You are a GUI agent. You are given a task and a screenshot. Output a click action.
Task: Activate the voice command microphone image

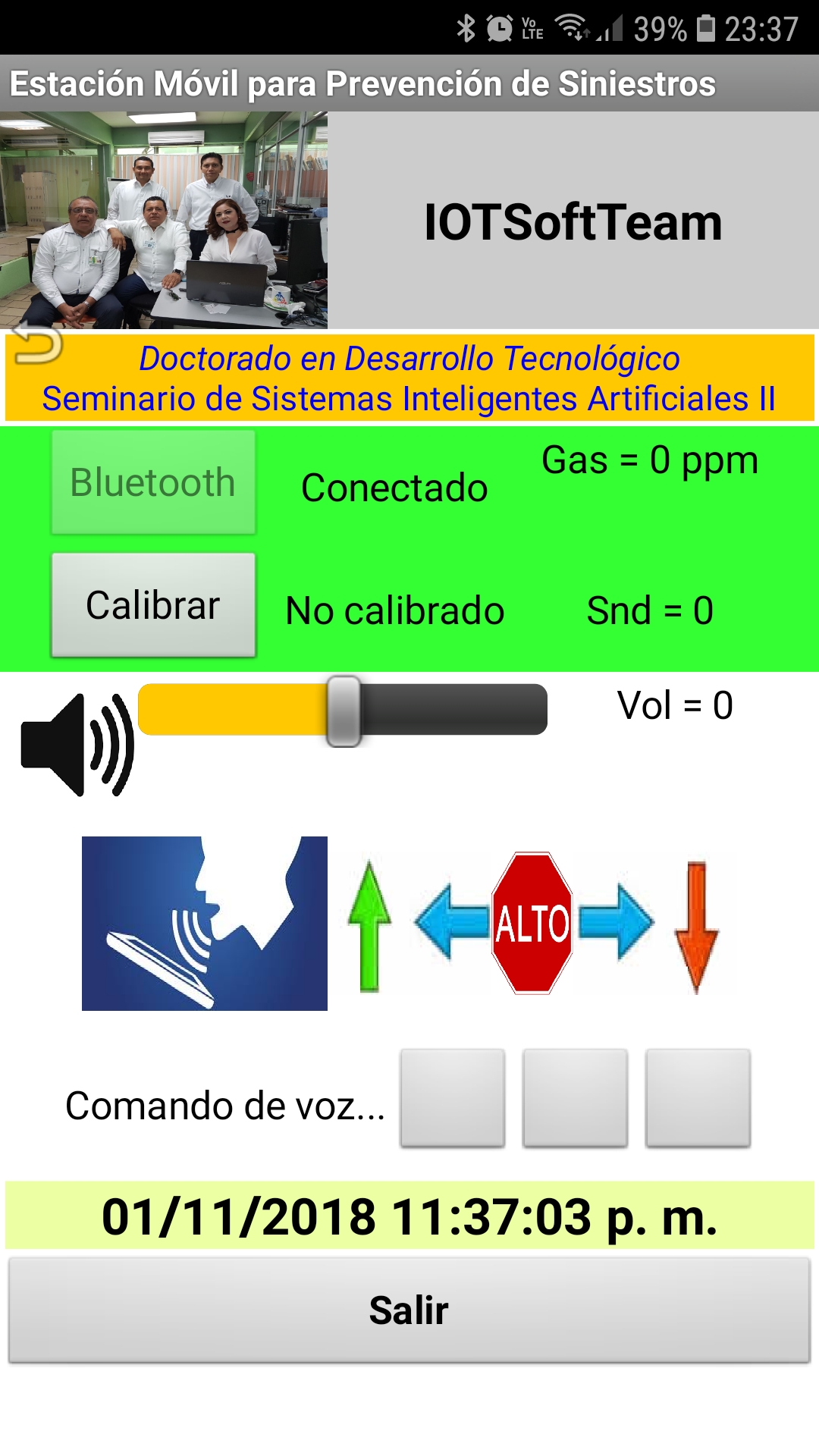click(205, 923)
